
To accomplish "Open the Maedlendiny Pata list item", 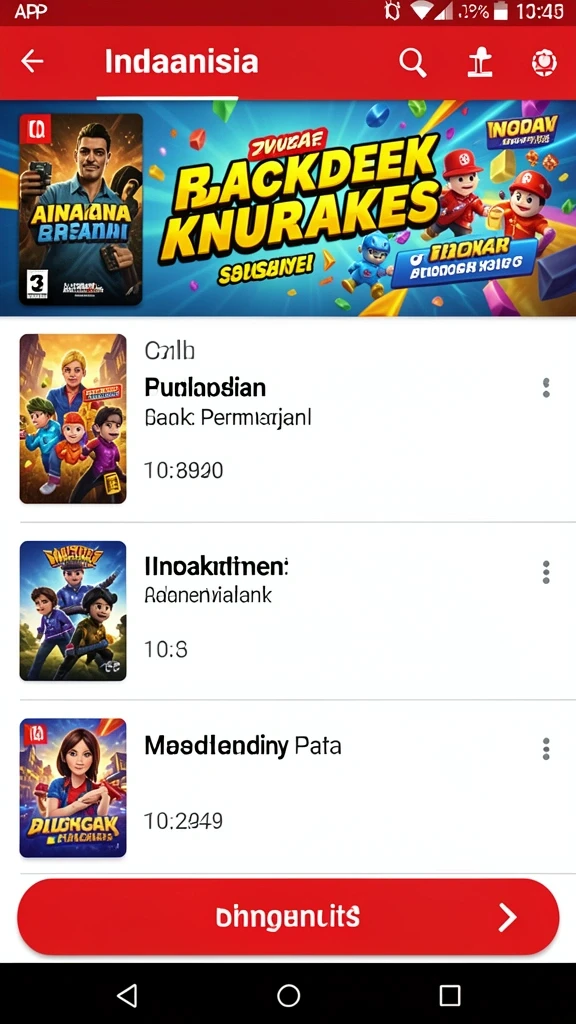I will point(288,787).
